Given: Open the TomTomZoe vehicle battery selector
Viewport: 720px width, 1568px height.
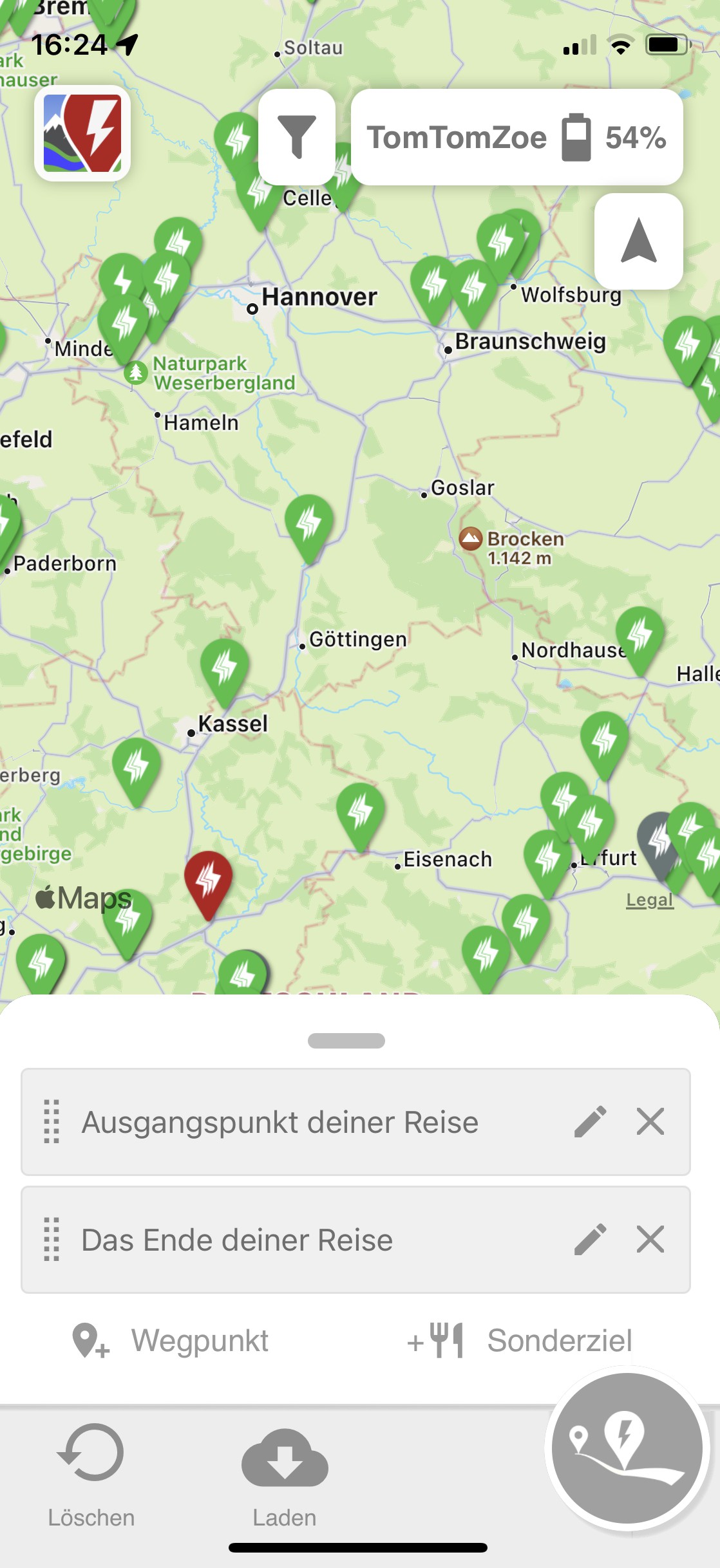Looking at the screenshot, I should 516,137.
